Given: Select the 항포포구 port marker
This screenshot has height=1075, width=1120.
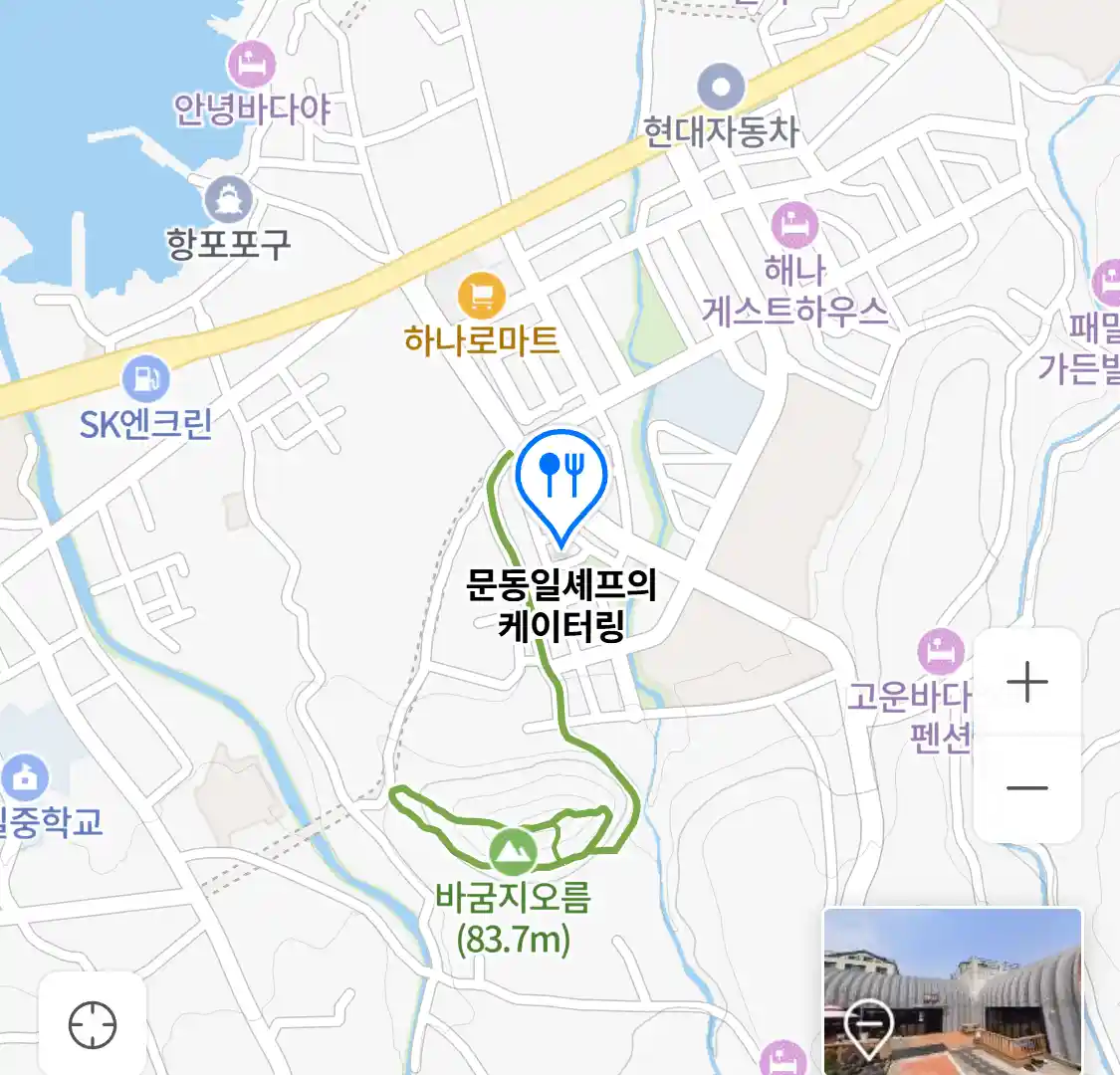Looking at the screenshot, I should 230,200.
